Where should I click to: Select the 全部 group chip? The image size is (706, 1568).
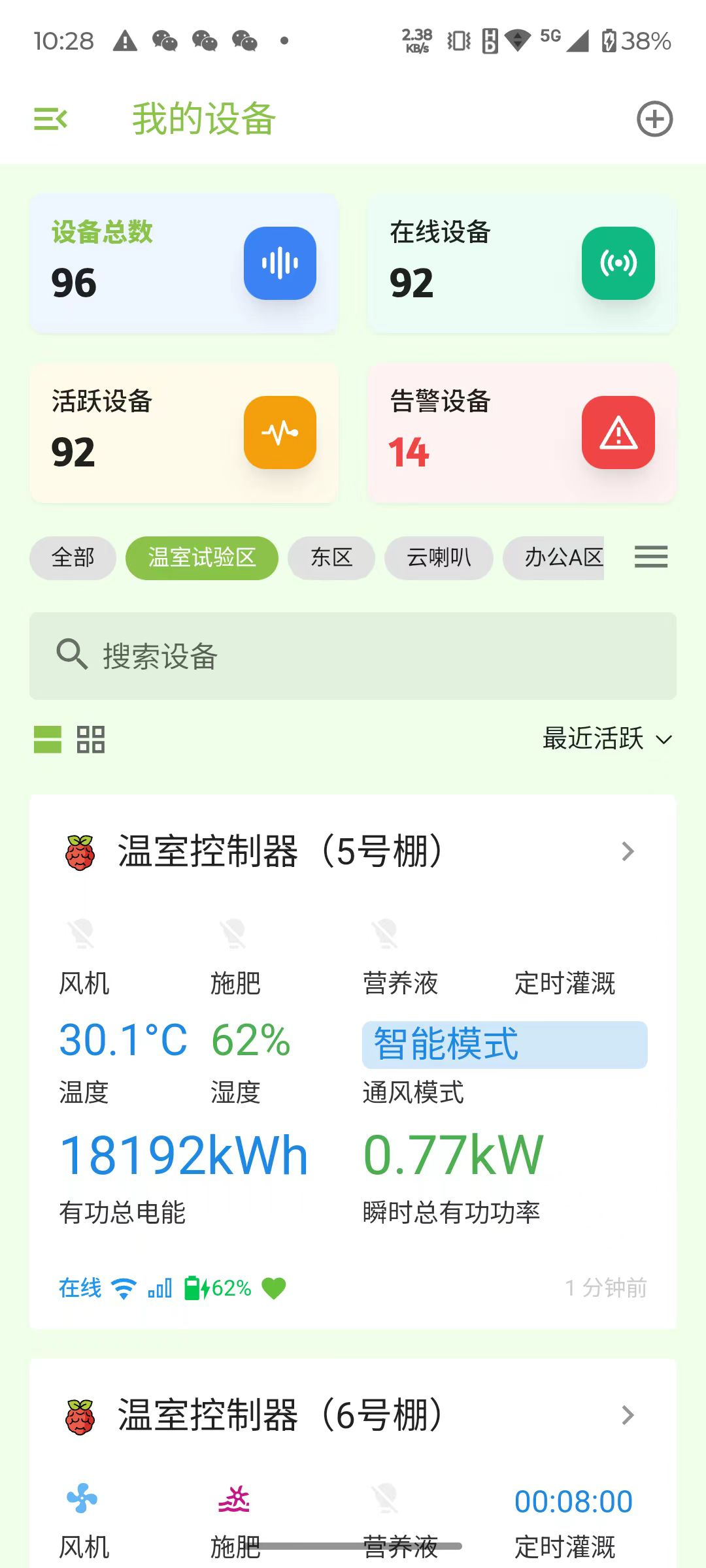[x=73, y=557]
